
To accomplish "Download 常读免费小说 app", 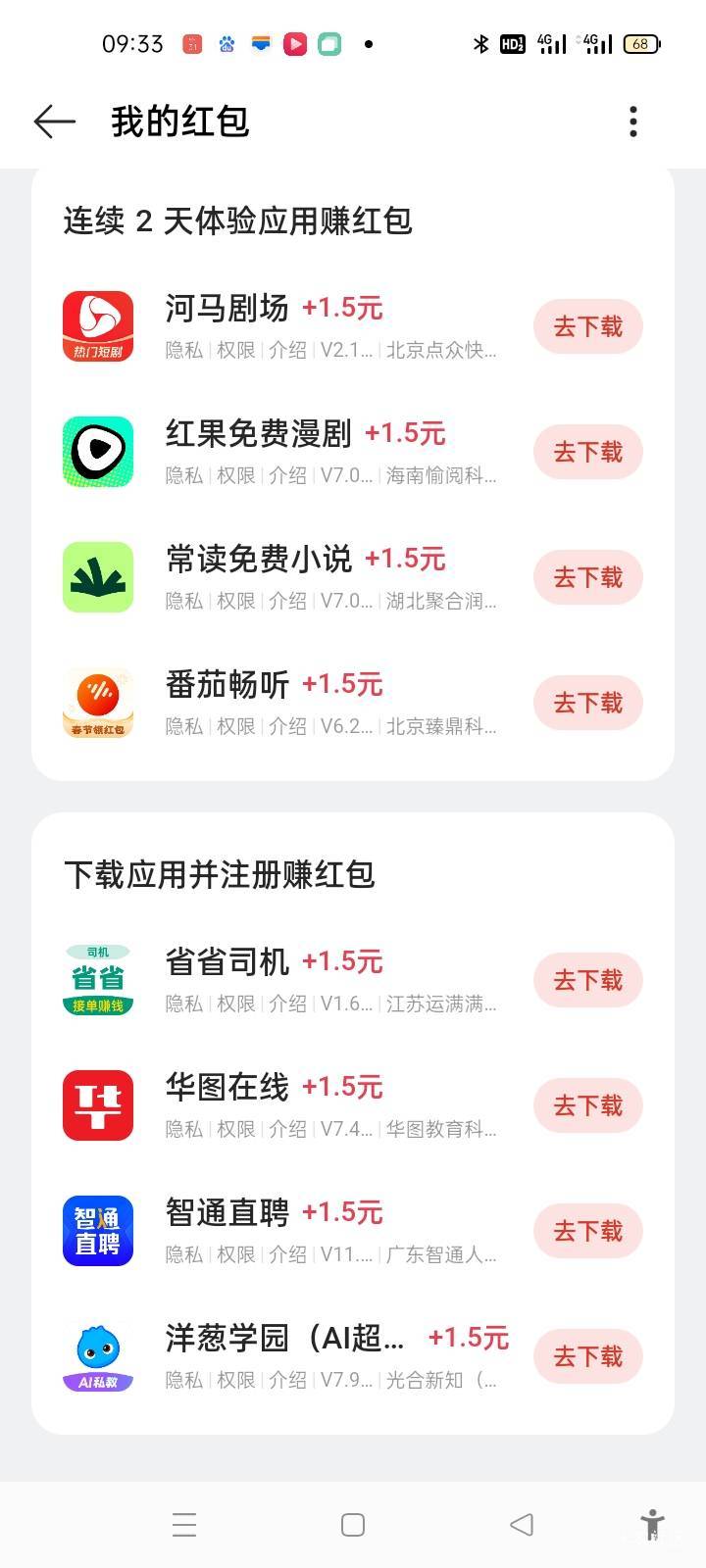I will 587,577.
